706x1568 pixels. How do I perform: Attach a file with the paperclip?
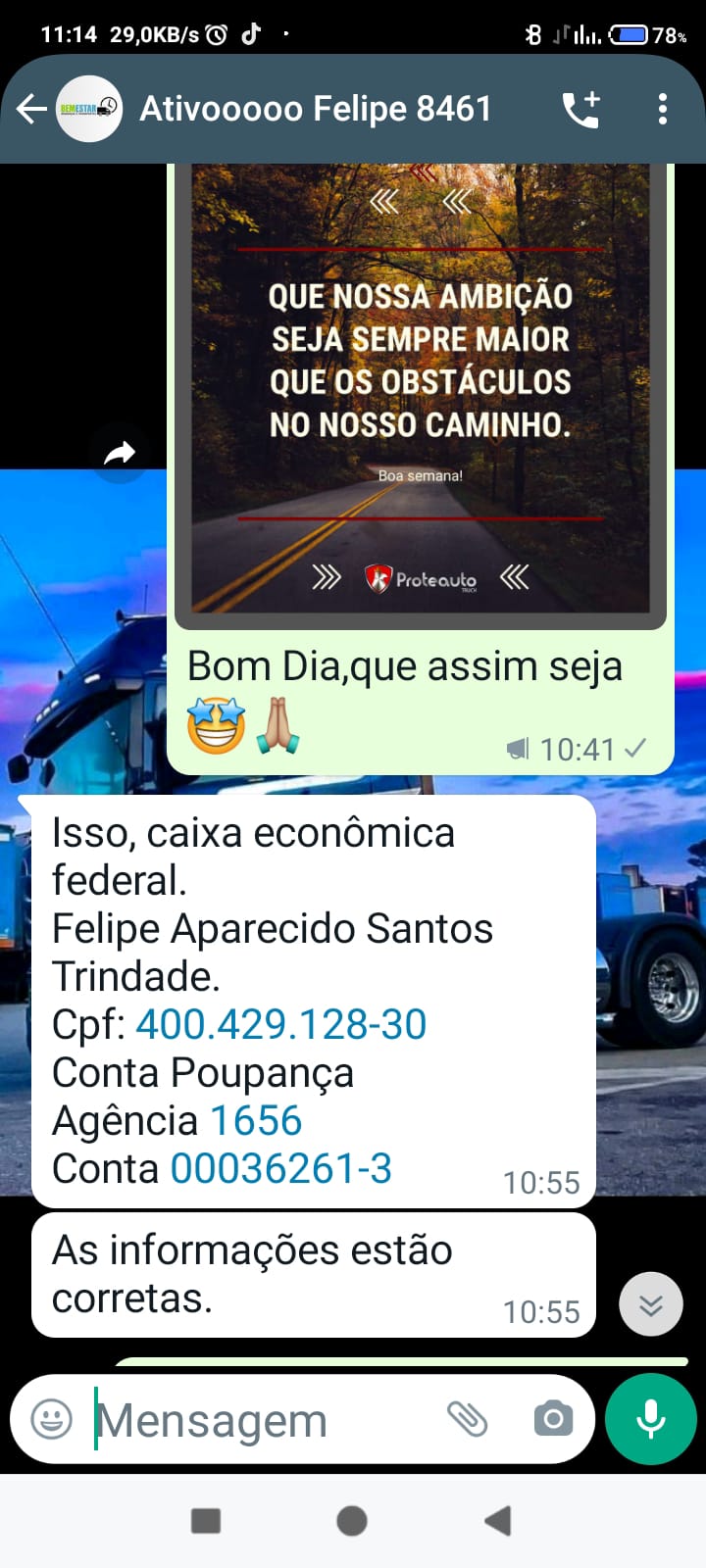click(x=467, y=1419)
